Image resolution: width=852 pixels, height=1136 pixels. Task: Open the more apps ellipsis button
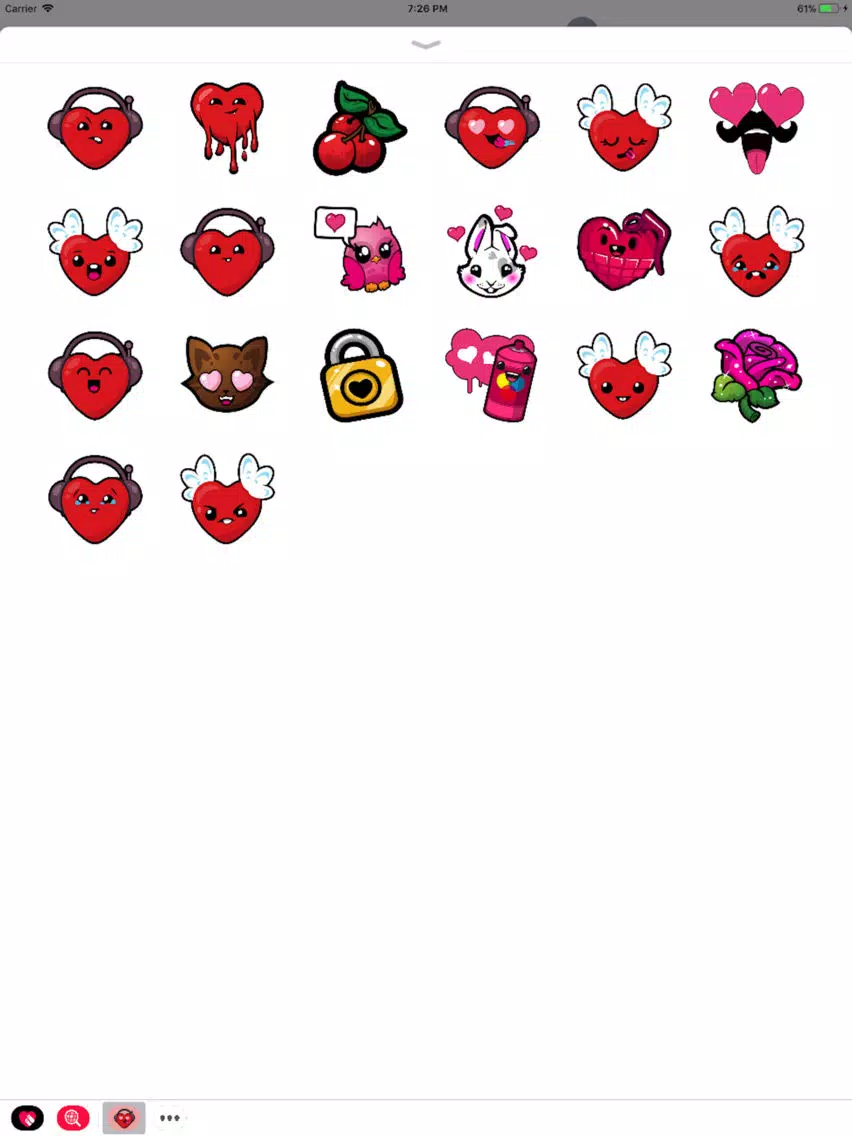(170, 1117)
